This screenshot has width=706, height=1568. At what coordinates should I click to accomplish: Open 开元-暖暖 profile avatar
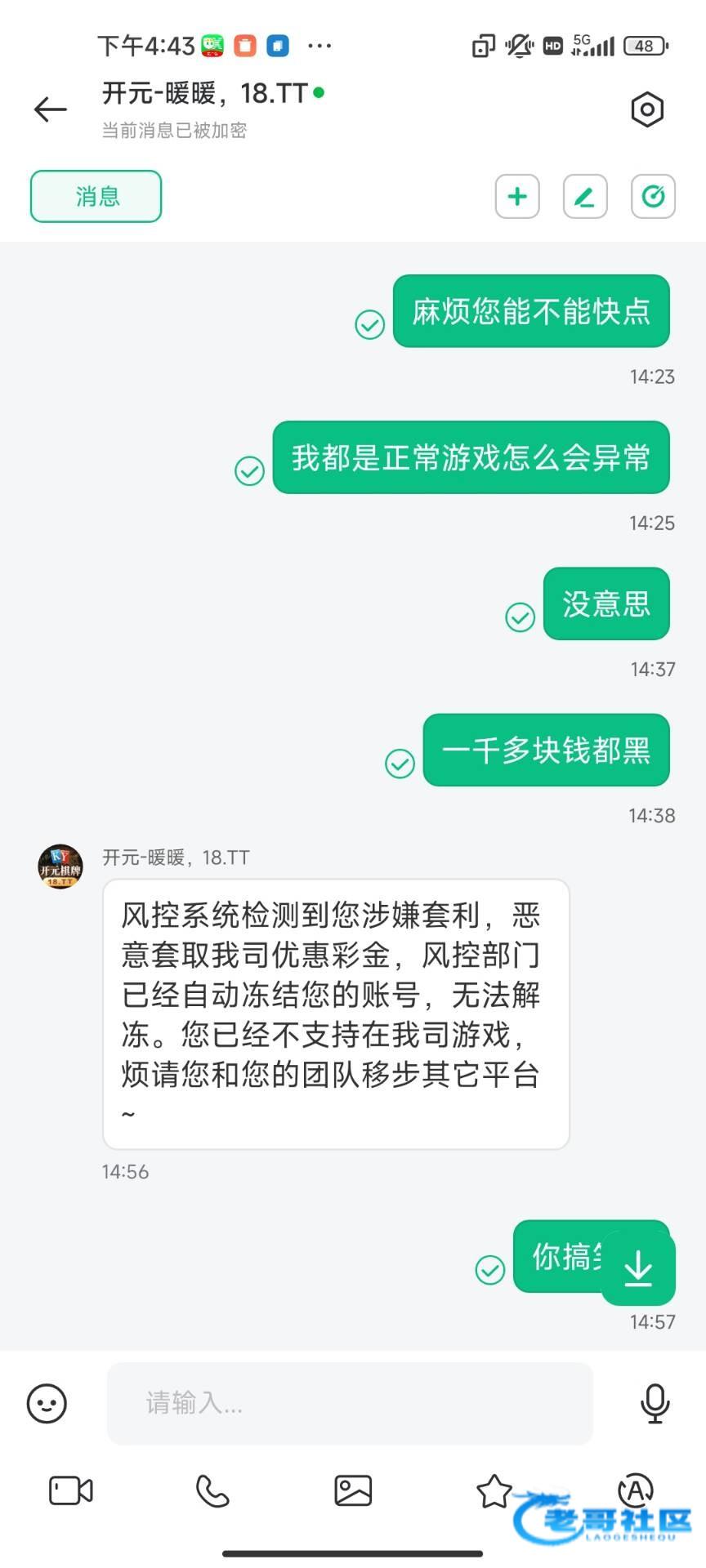pos(60,866)
